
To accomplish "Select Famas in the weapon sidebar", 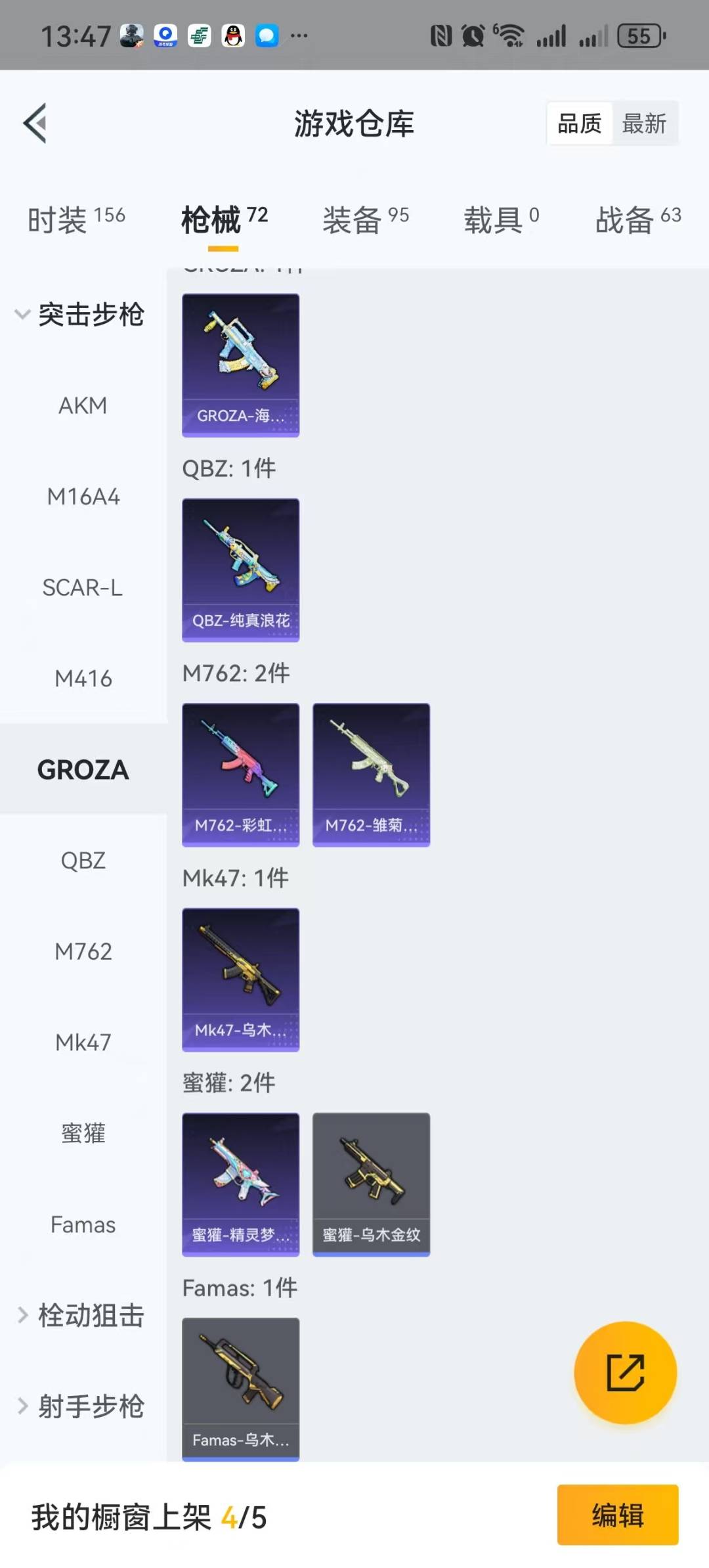I will click(83, 1224).
